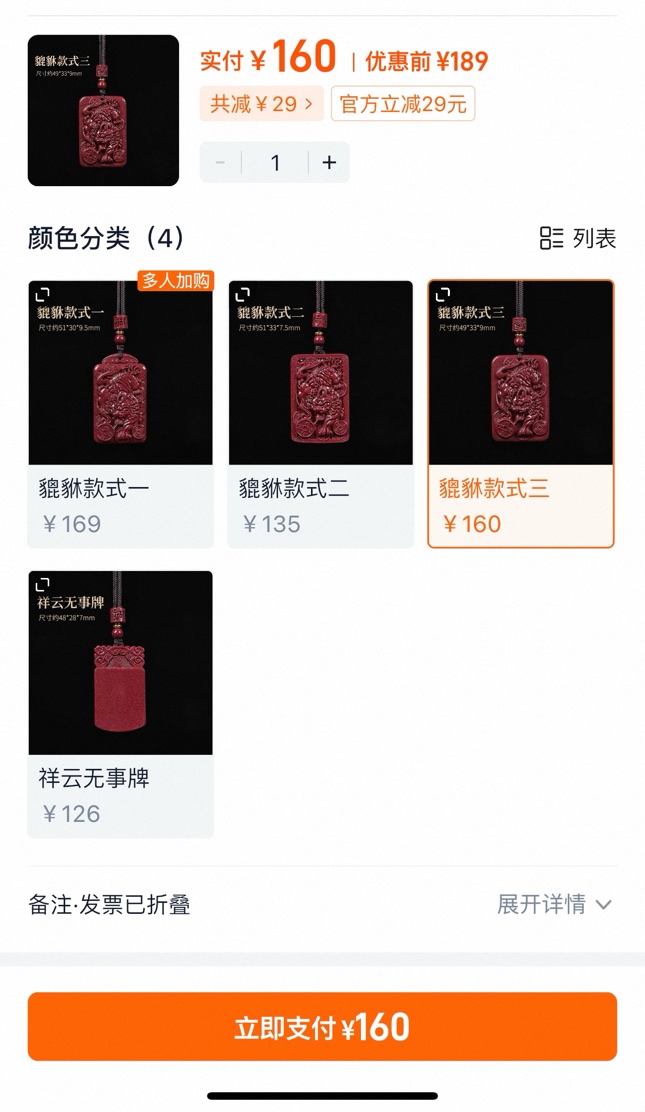The image size is (645, 1112).
Task: Tap 立即支付 to pay ¥160
Action: point(322,1027)
